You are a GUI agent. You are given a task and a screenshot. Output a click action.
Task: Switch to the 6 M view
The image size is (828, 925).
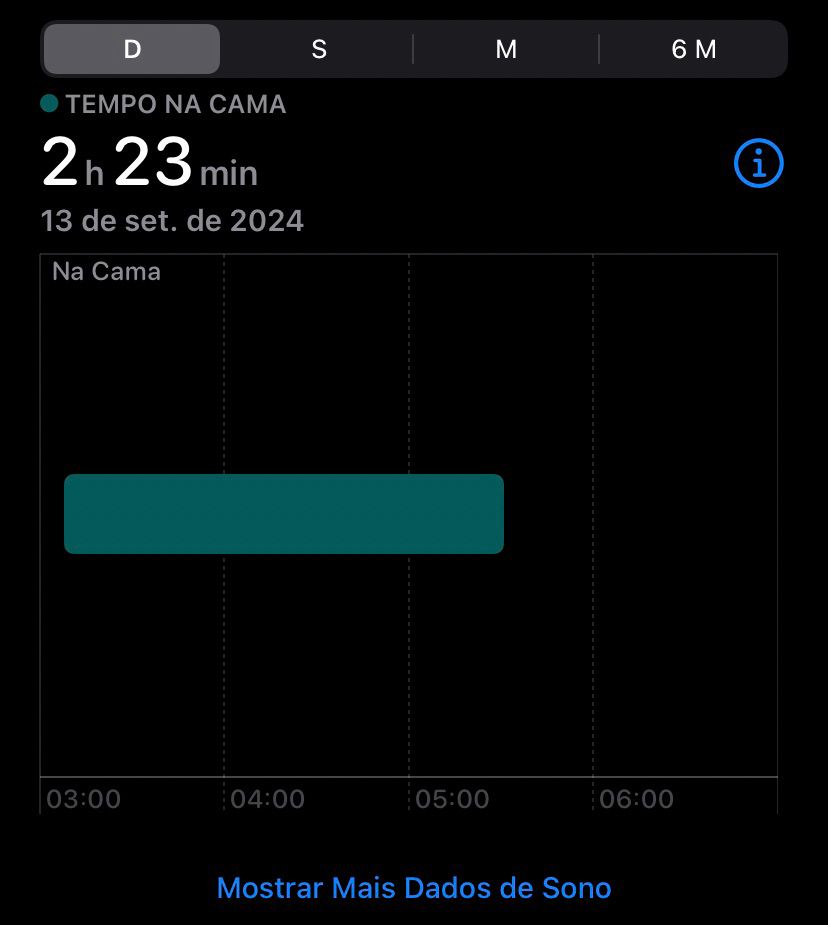(694, 49)
